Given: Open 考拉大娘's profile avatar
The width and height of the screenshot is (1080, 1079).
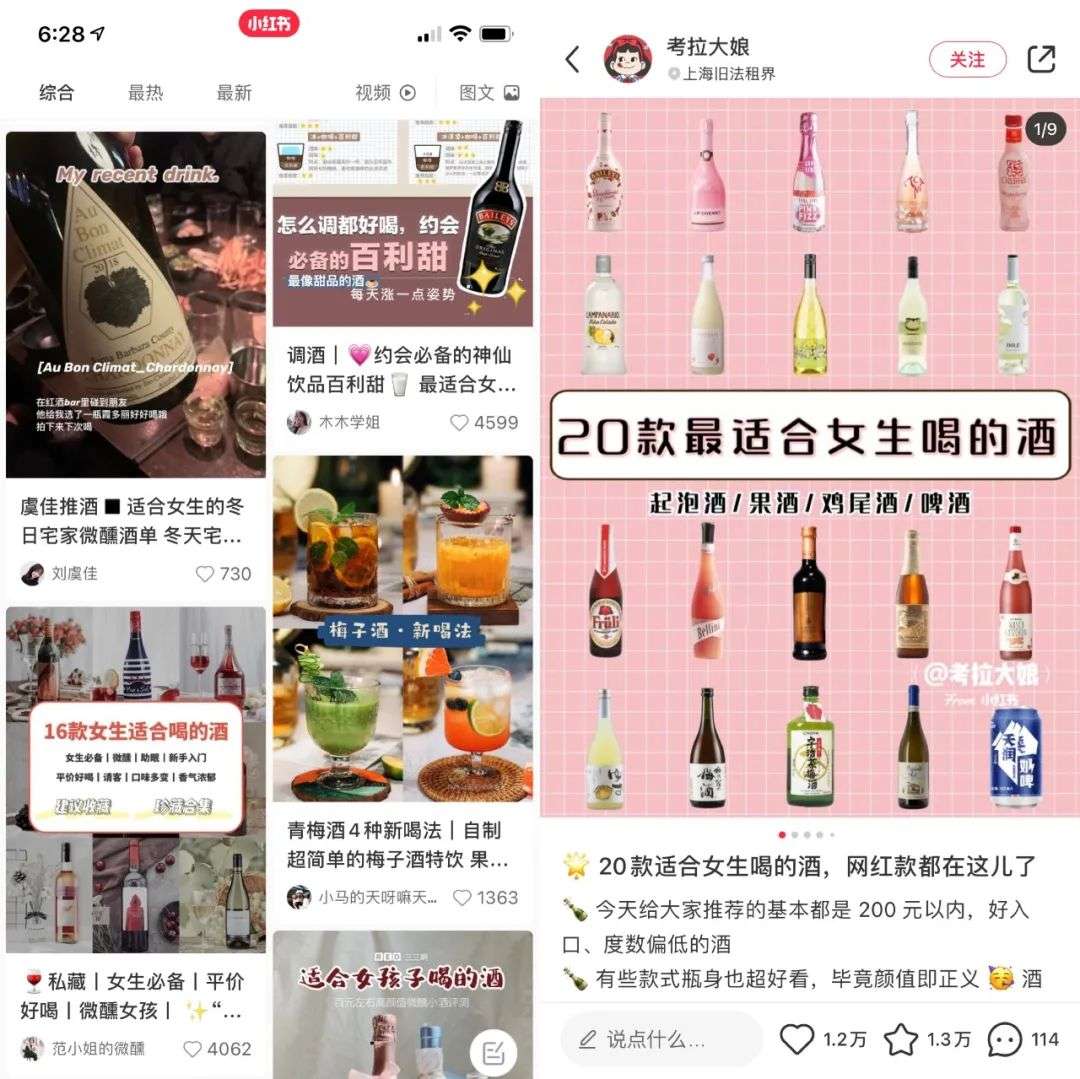Looking at the screenshot, I should (627, 59).
